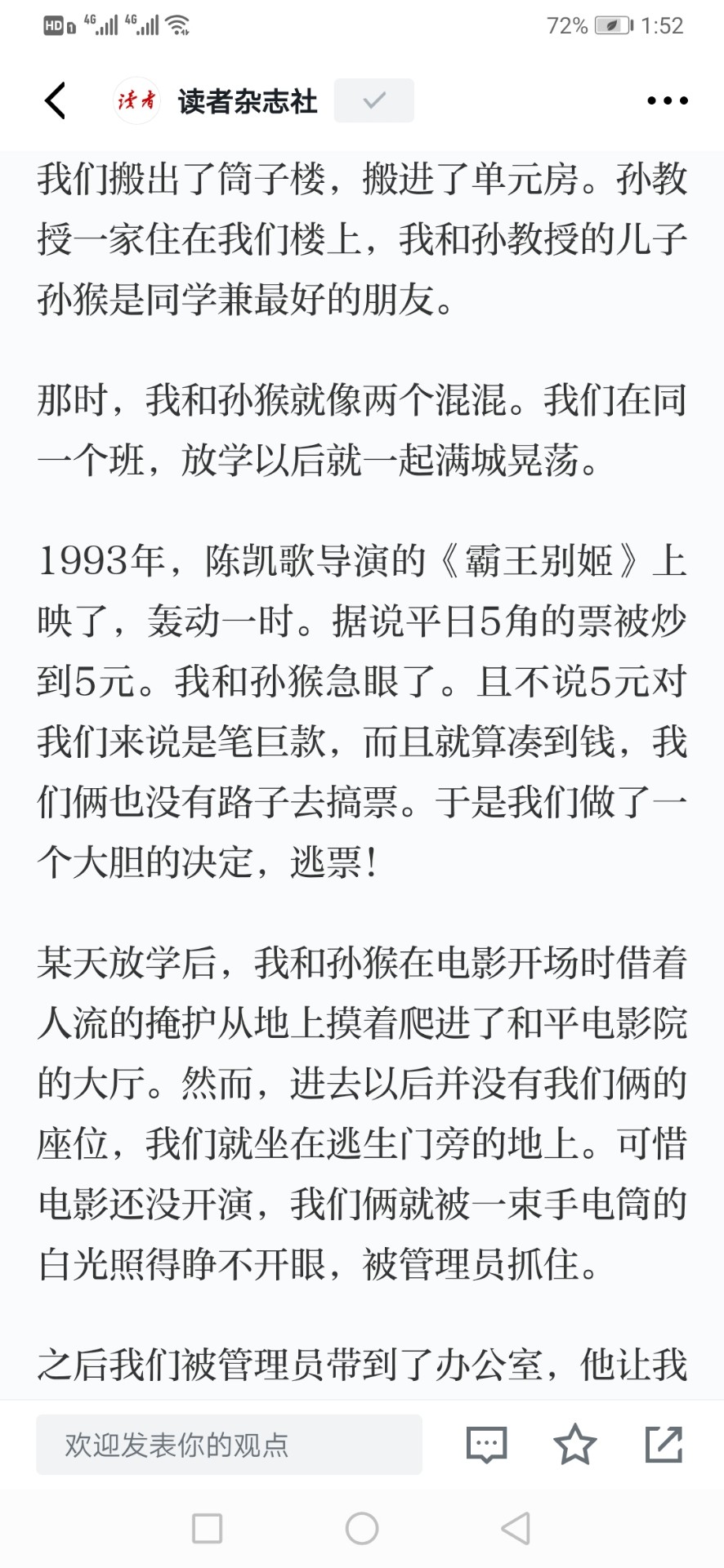The height and width of the screenshot is (1568, 724).
Task: Tap the followed checkmark button
Action: tap(374, 100)
